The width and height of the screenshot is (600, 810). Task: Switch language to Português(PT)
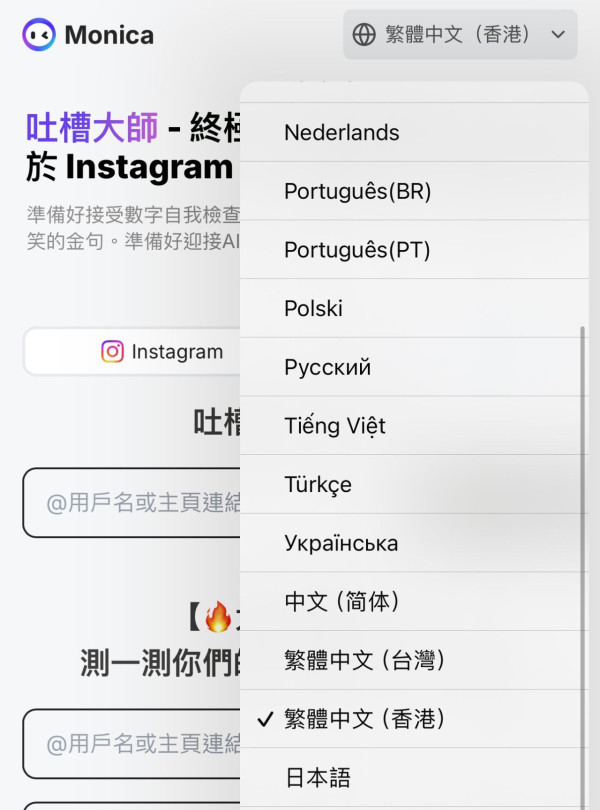(357, 250)
